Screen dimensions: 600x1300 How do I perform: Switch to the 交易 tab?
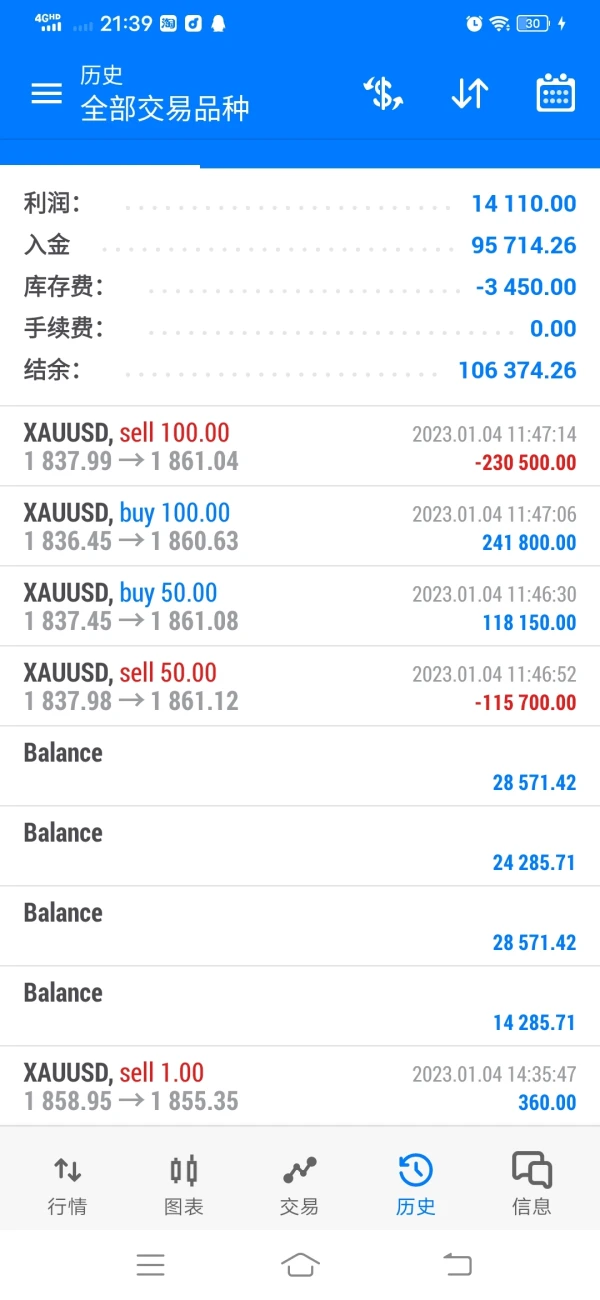(299, 1184)
